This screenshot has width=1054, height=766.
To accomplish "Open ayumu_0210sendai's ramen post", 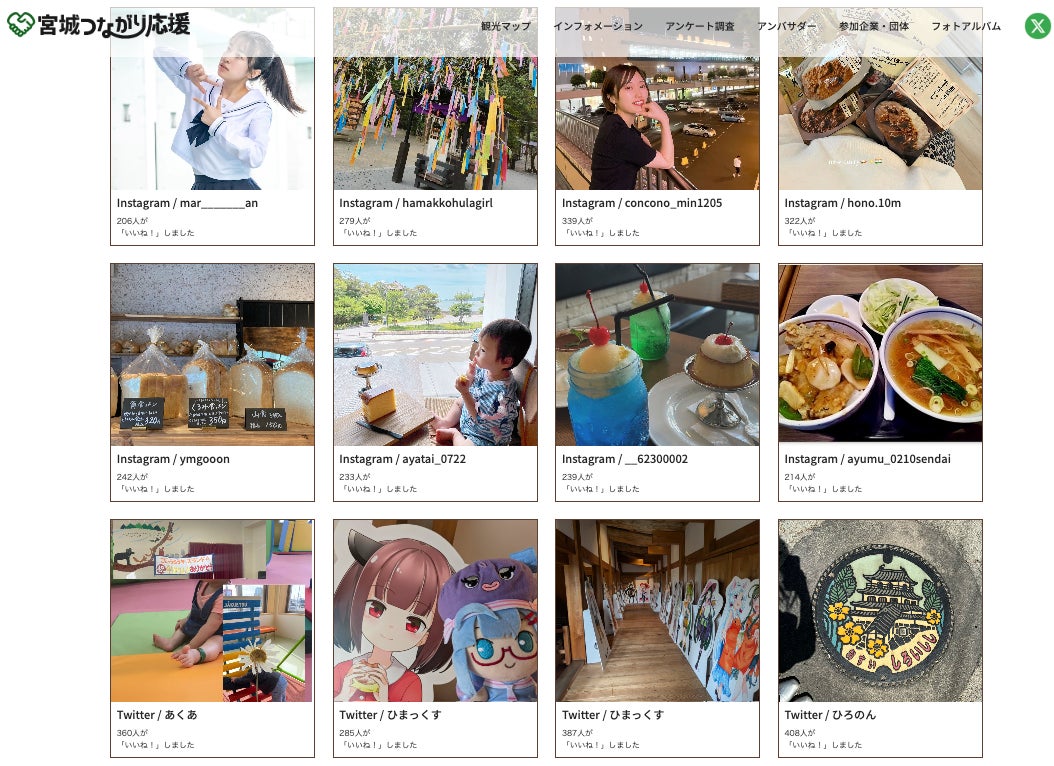I will (880, 355).
